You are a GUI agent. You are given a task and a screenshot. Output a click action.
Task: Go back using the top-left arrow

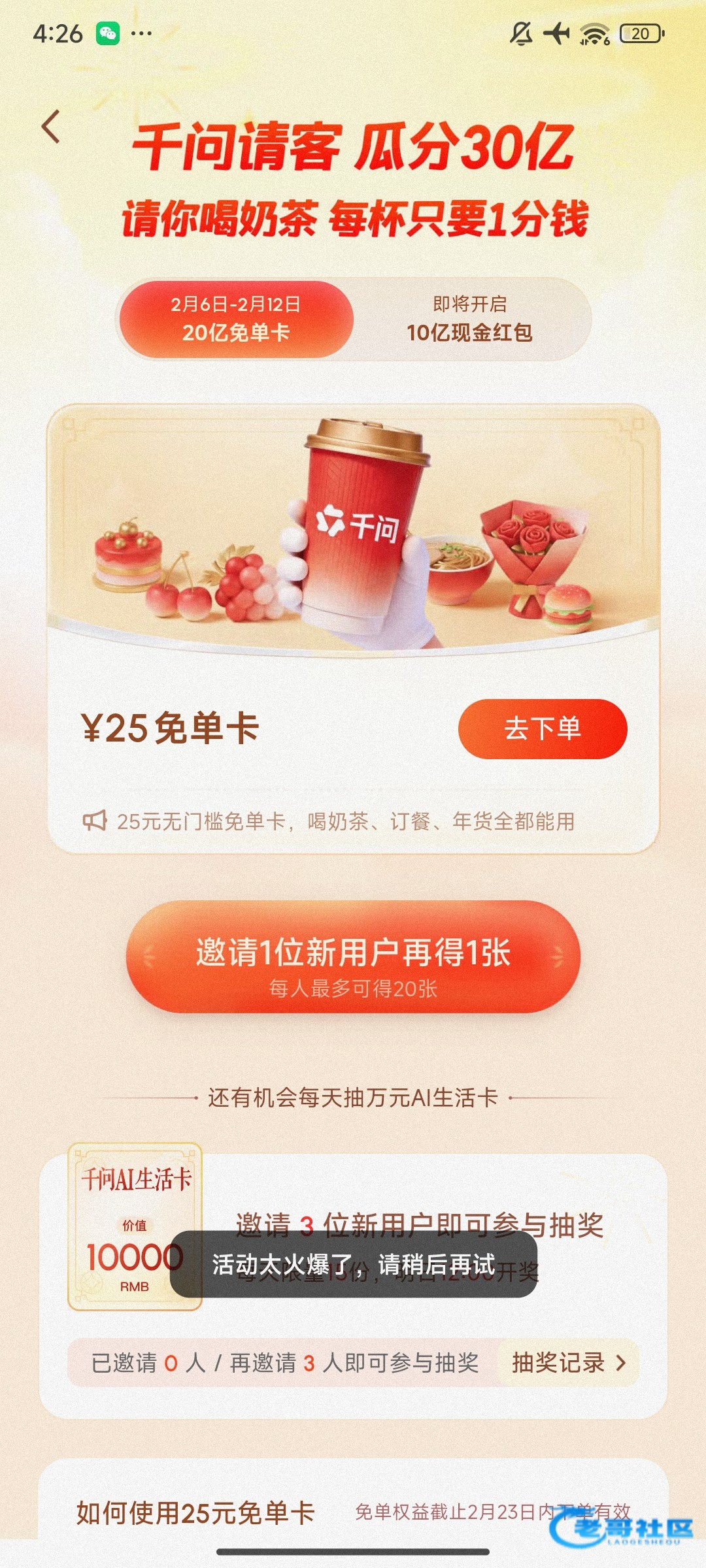point(51,126)
